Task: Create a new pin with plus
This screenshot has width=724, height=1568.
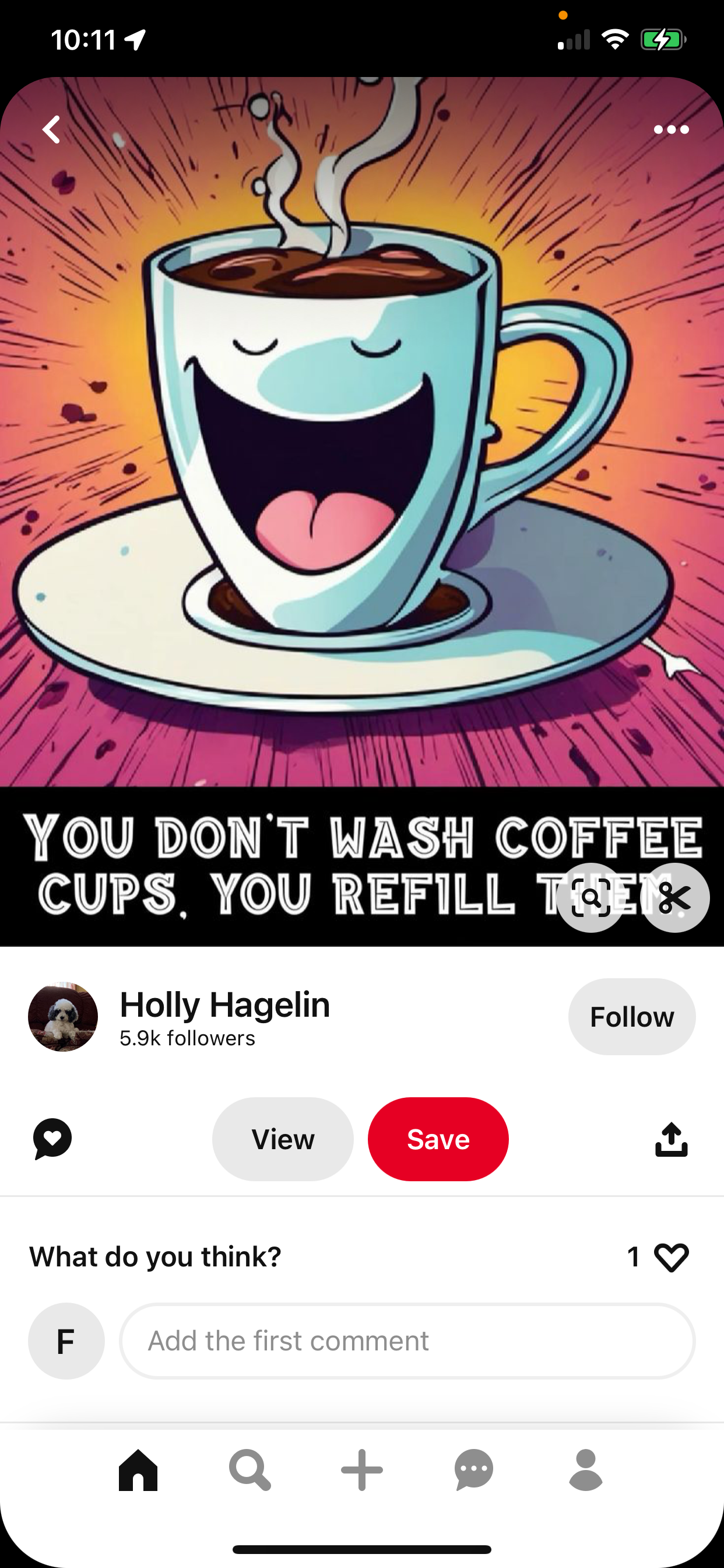Action: [x=362, y=1470]
